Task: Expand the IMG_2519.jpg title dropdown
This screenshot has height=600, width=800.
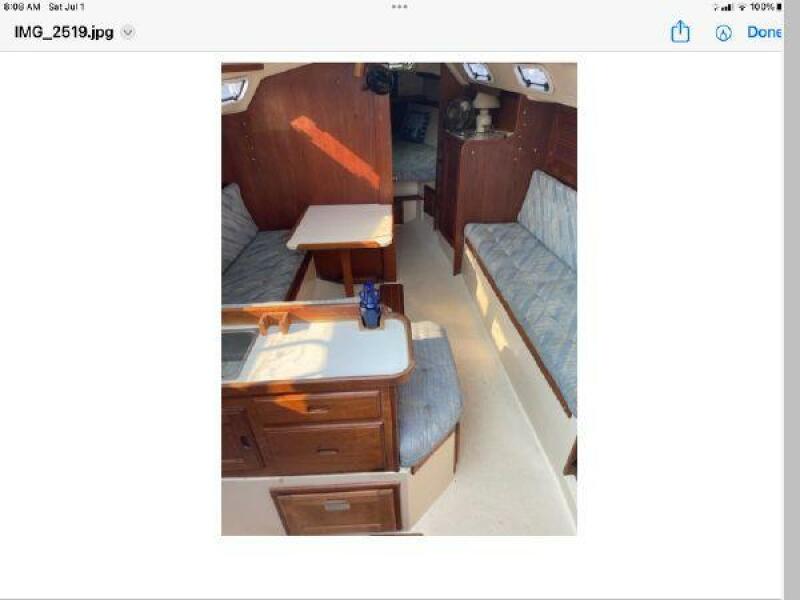Action: pos(127,32)
